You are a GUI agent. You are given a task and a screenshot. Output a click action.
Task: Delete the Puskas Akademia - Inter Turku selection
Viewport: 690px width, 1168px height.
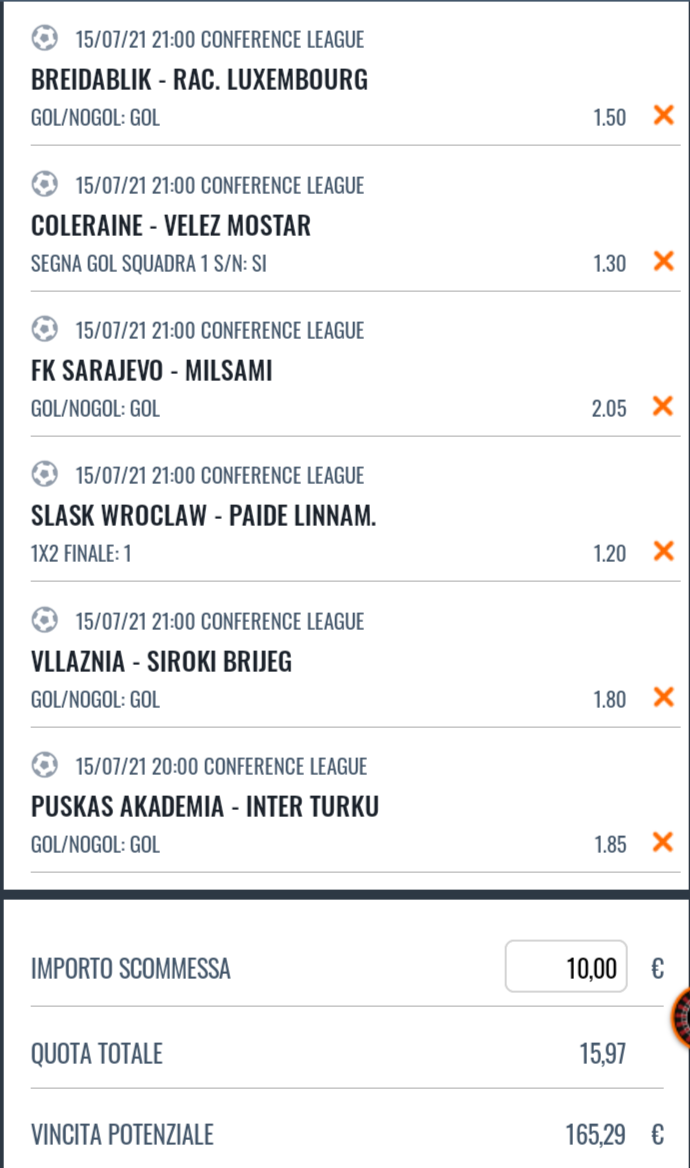[662, 843]
